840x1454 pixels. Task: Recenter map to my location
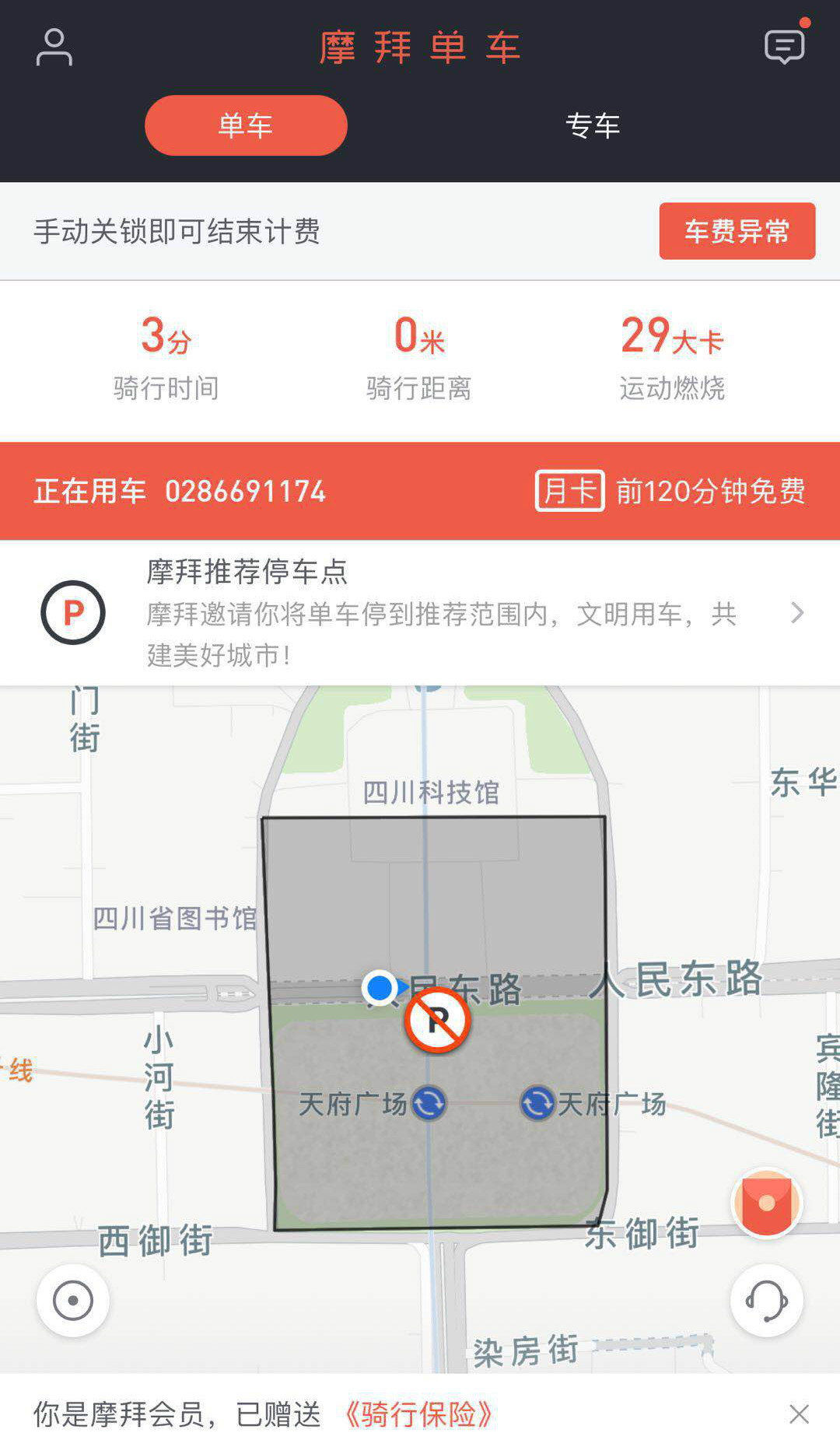coord(73,1300)
